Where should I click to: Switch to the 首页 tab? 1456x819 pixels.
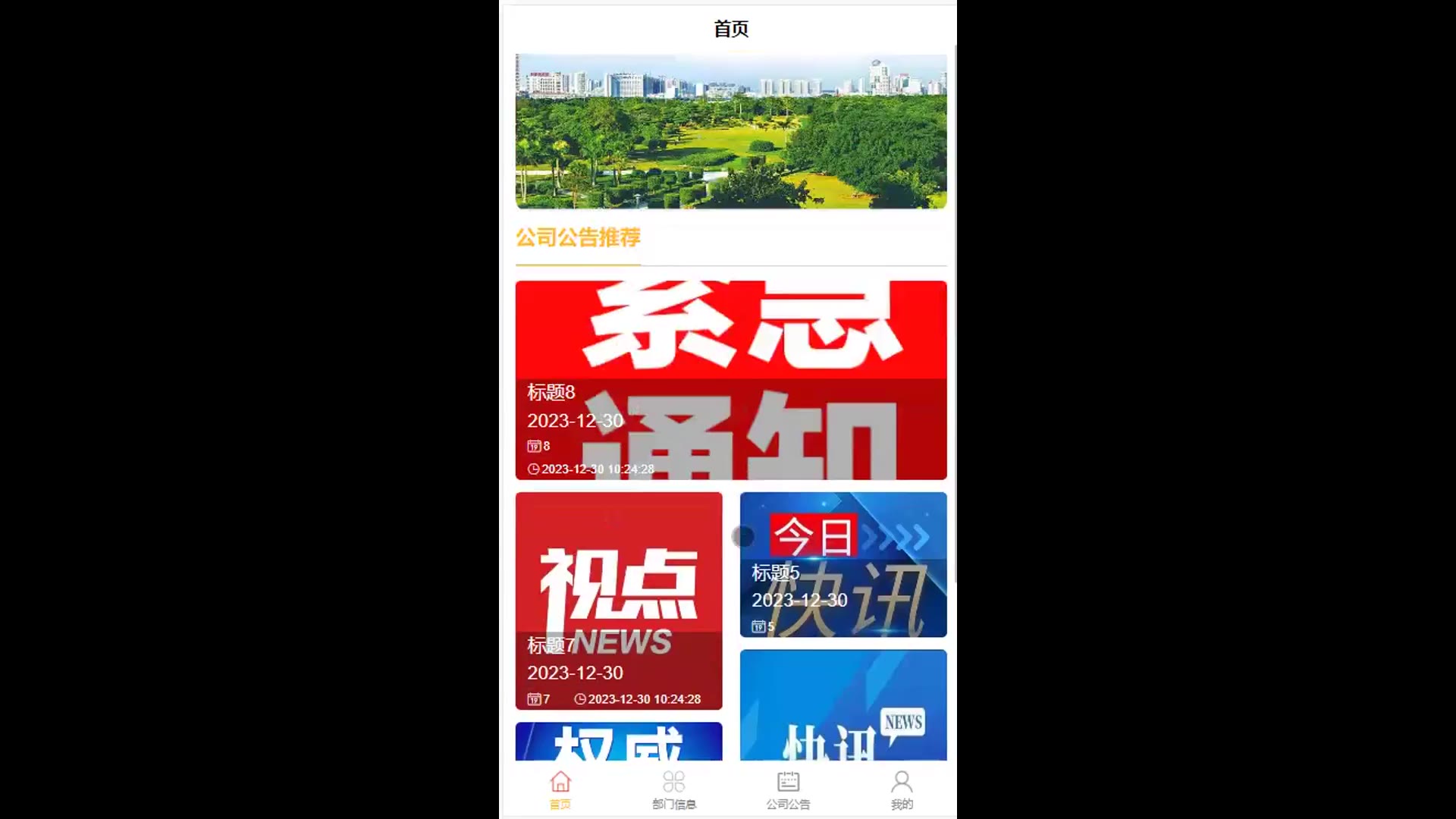pyautogui.click(x=560, y=789)
